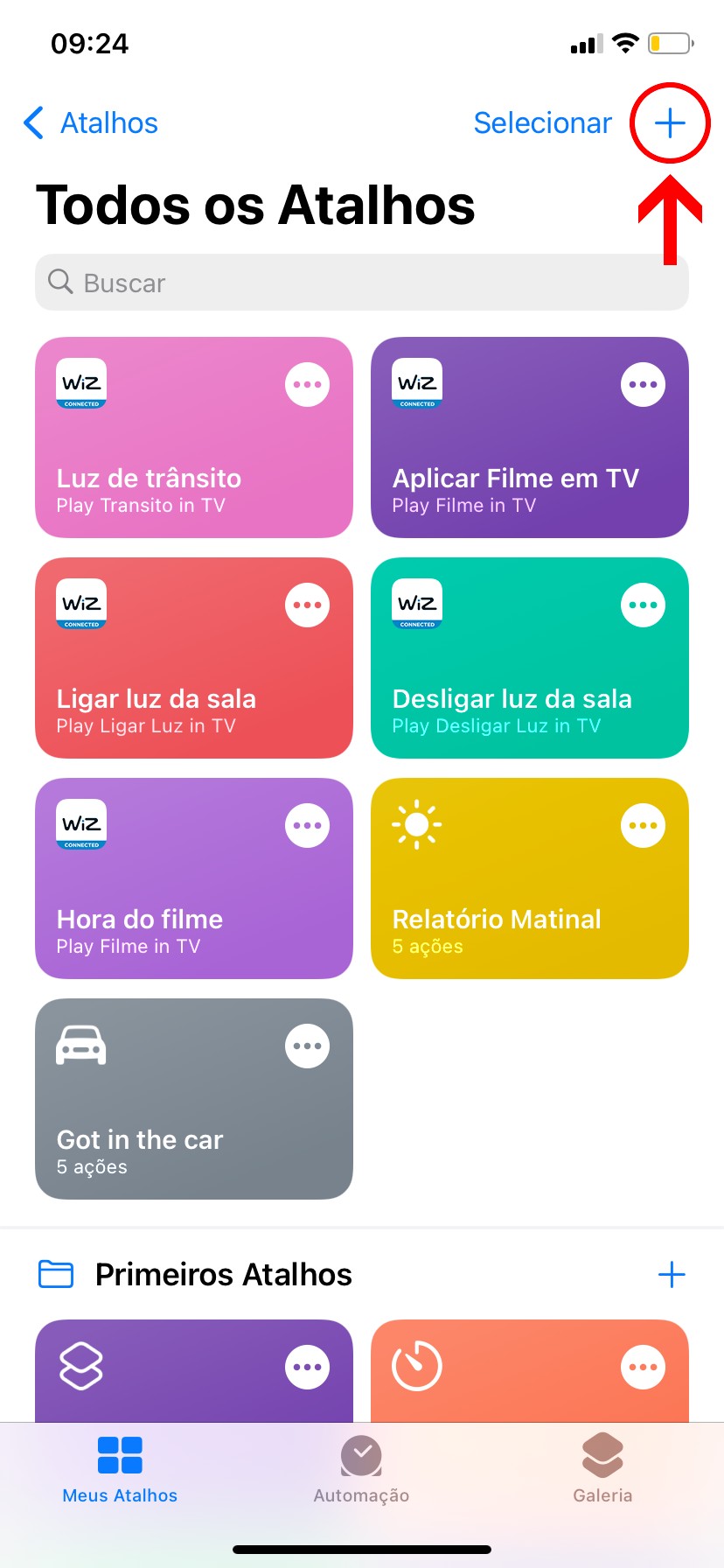The image size is (724, 1568).
Task: Select the Meus Atalhos tab
Action: pos(120,1469)
